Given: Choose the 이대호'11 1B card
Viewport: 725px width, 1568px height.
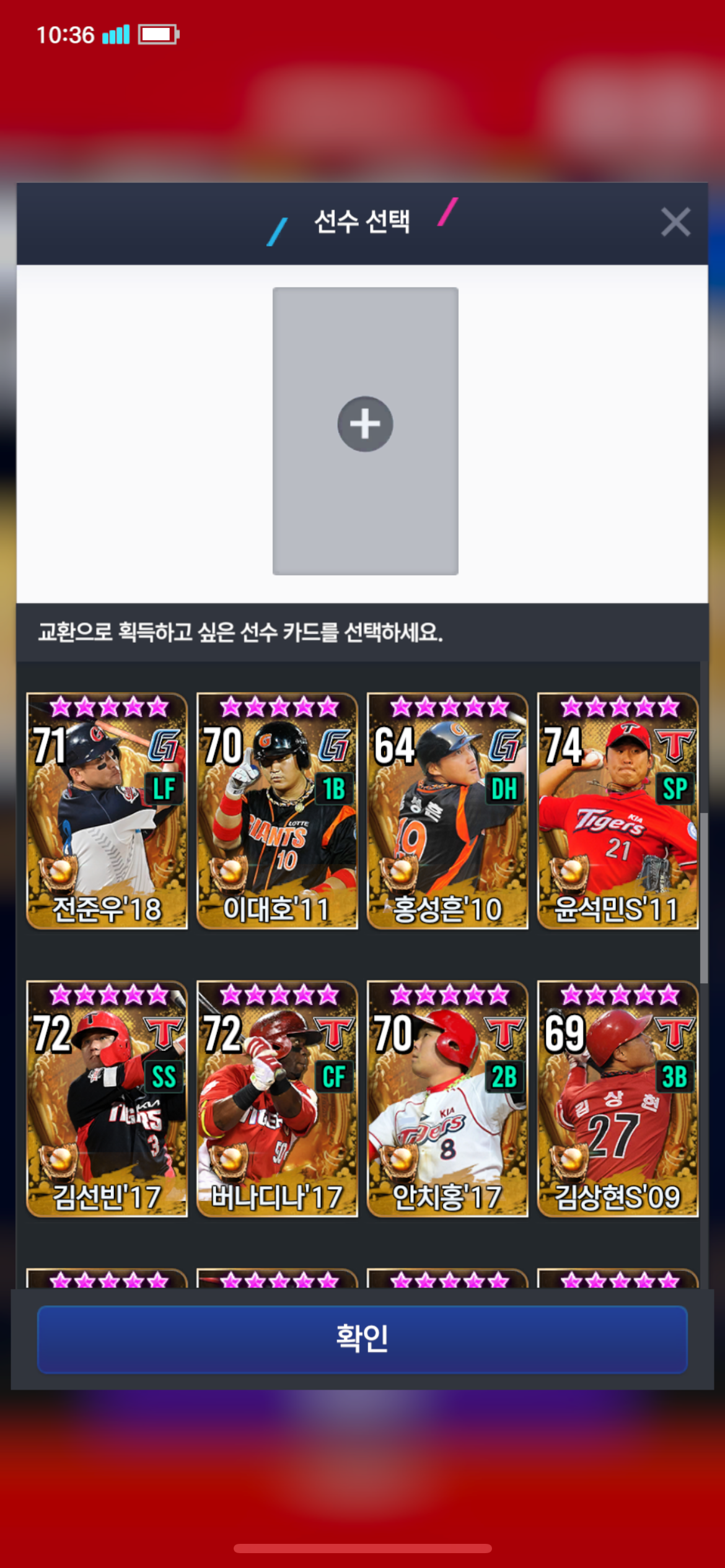Looking at the screenshot, I should [x=277, y=811].
